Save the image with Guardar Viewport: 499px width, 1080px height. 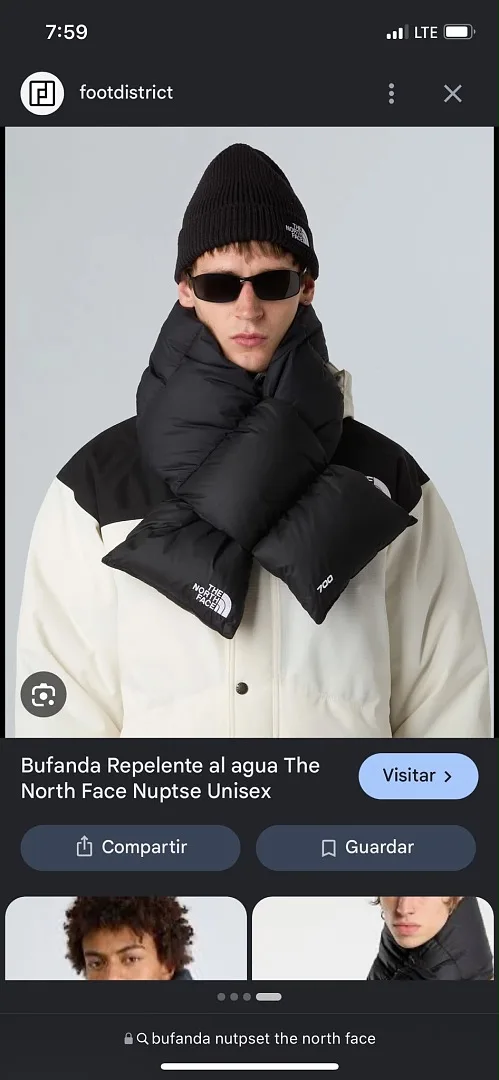pyautogui.click(x=366, y=847)
